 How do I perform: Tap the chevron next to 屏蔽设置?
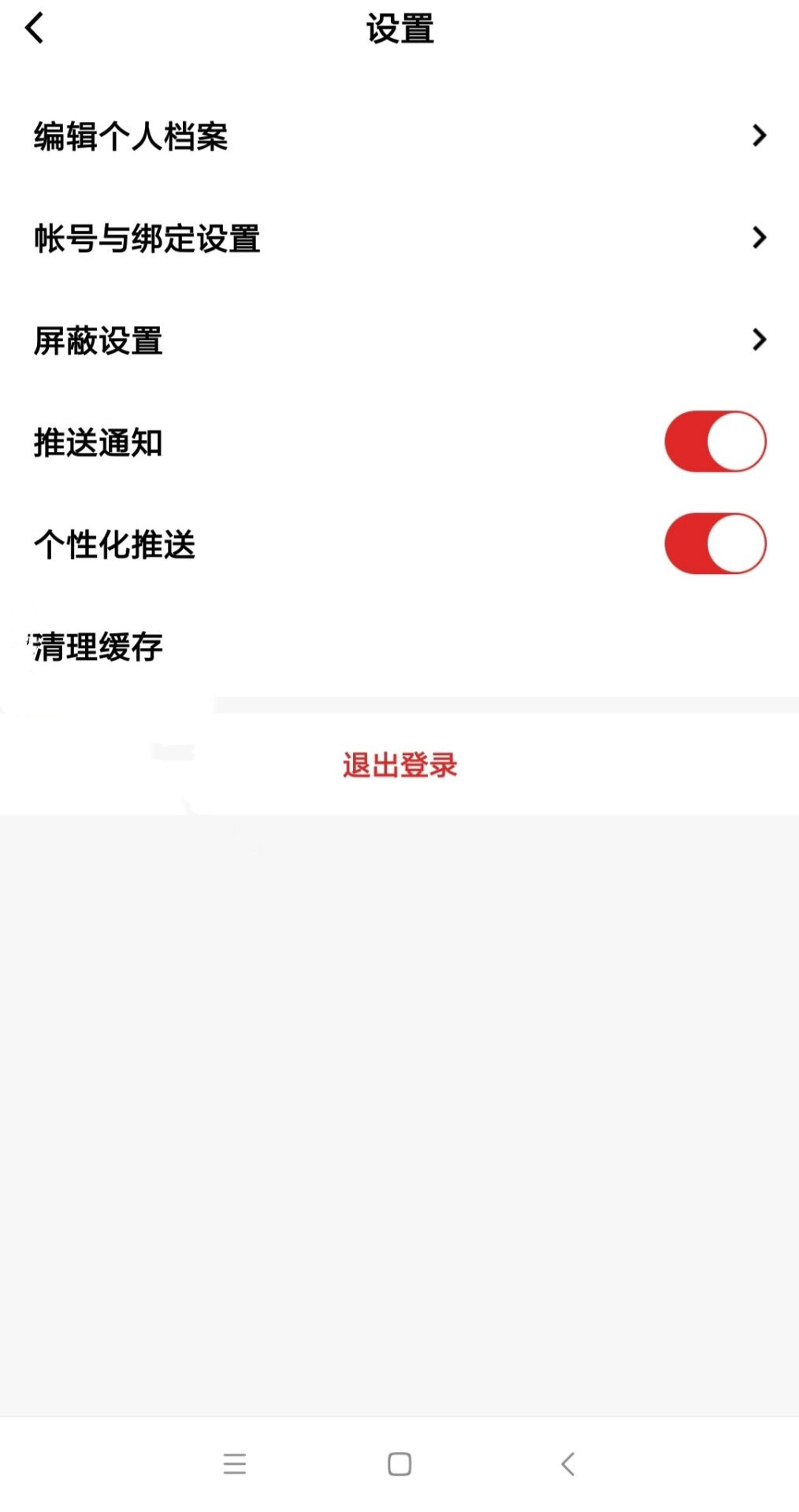tap(759, 339)
